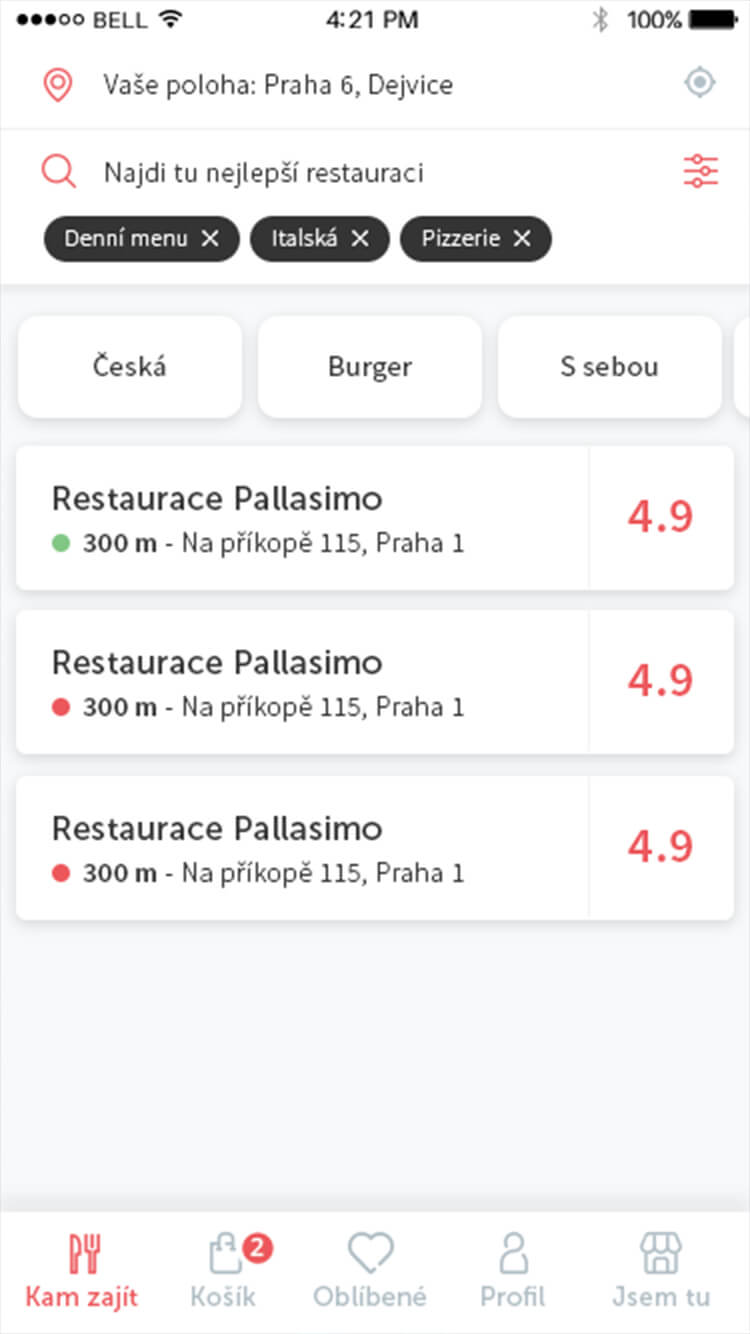Remove the Italská filter chip
750x1334 pixels.
360,239
